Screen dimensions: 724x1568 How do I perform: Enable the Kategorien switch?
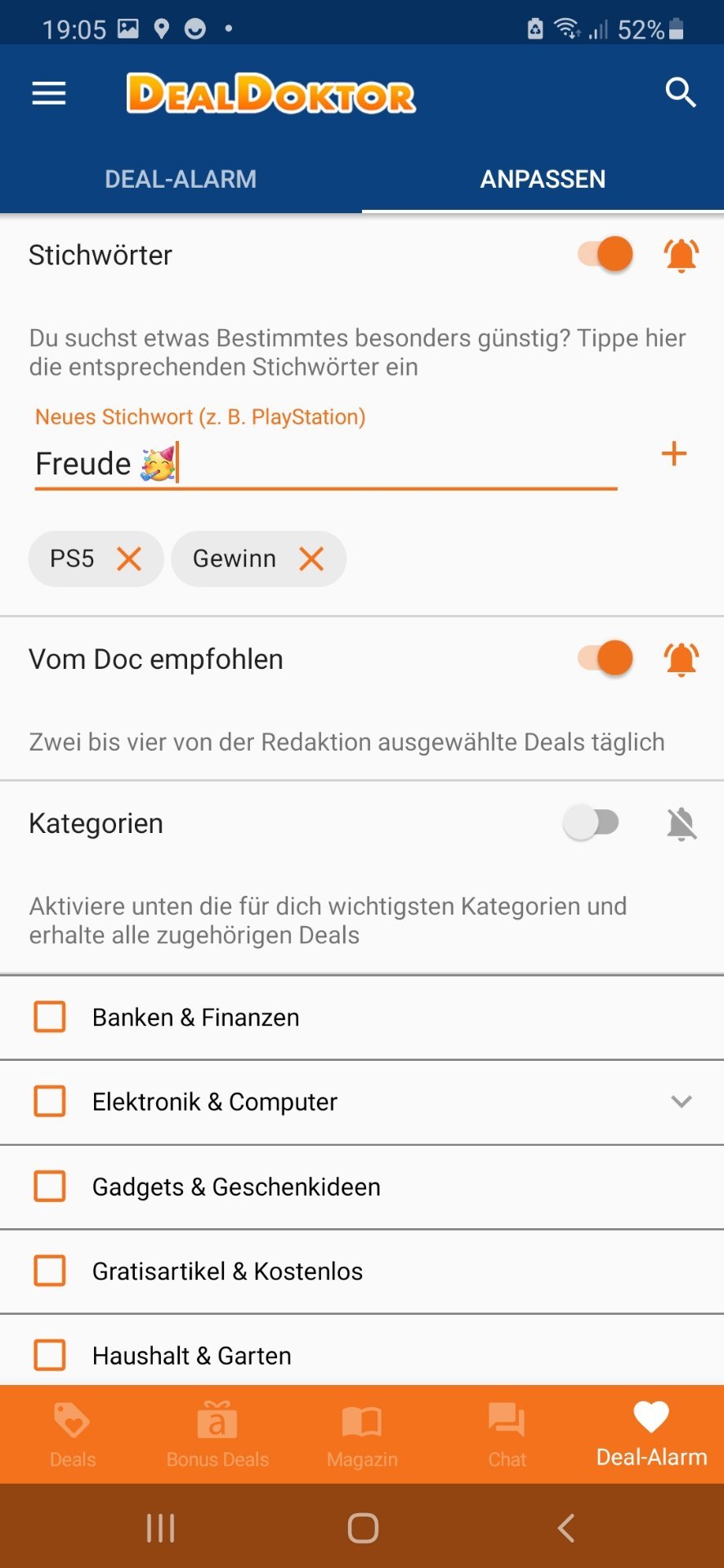pos(591,822)
